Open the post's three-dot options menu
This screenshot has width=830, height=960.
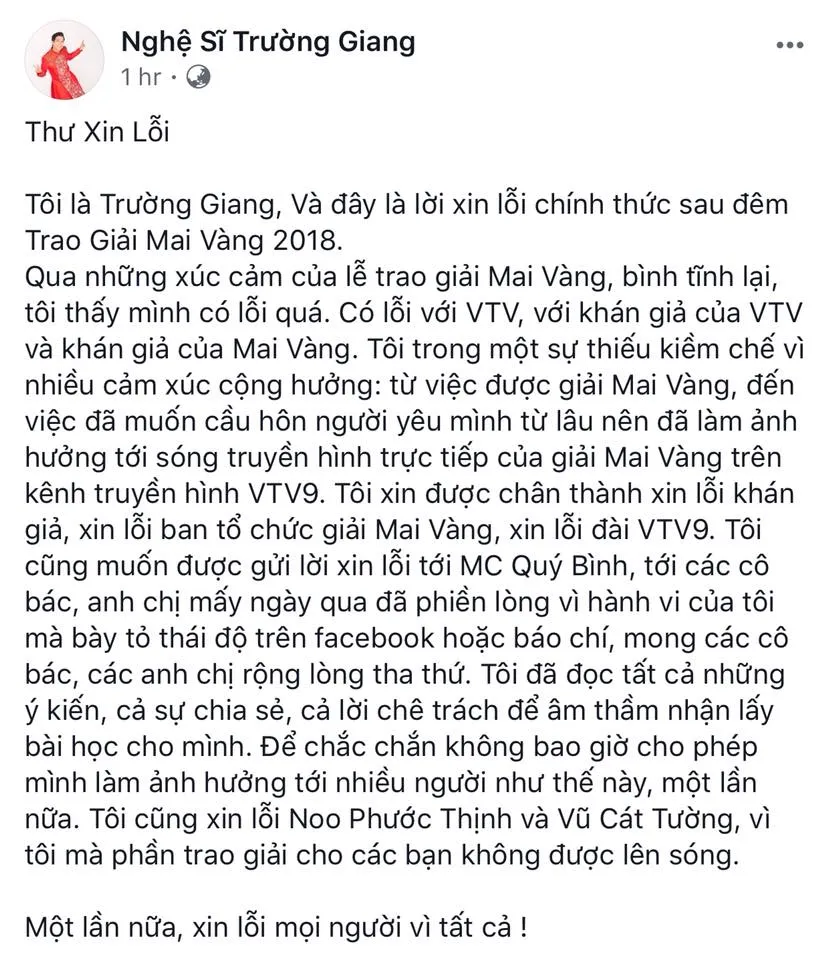click(788, 45)
